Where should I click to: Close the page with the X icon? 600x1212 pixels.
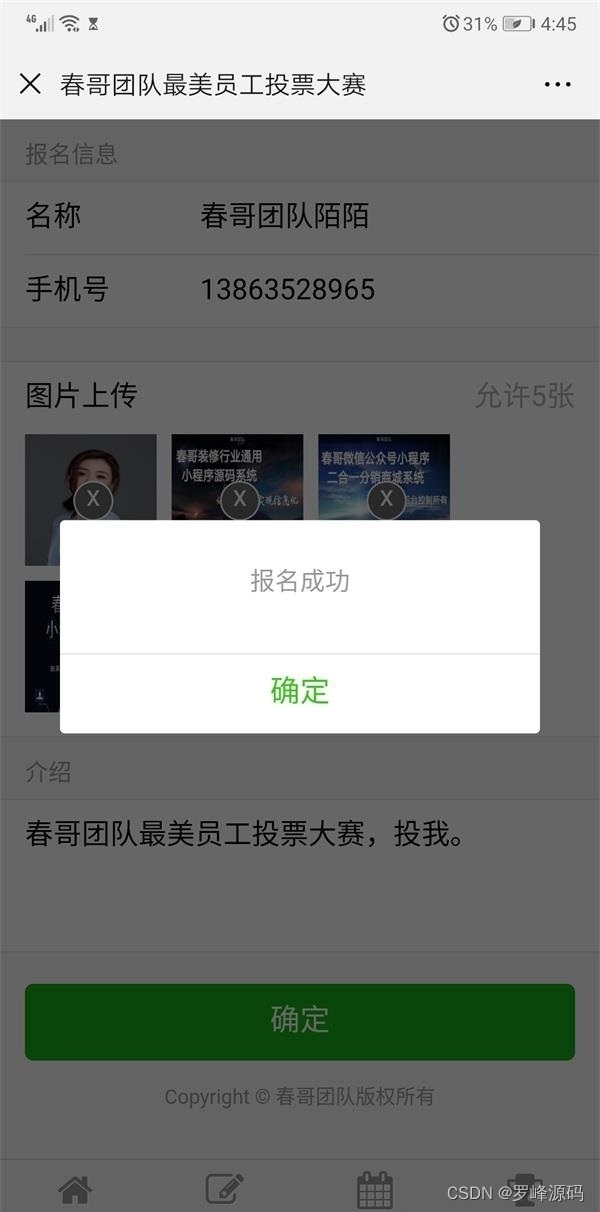pyautogui.click(x=30, y=84)
